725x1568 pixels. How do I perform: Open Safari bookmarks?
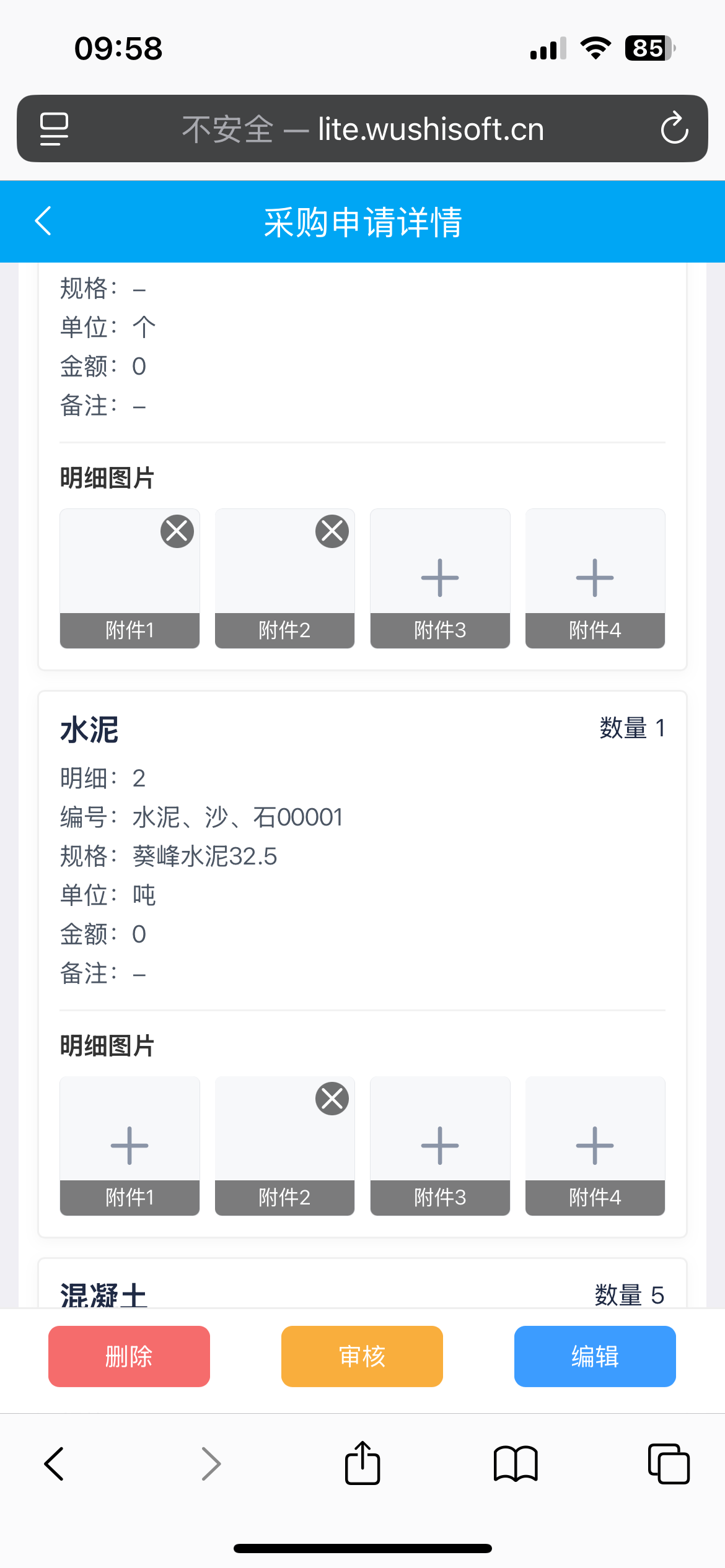point(516,1464)
